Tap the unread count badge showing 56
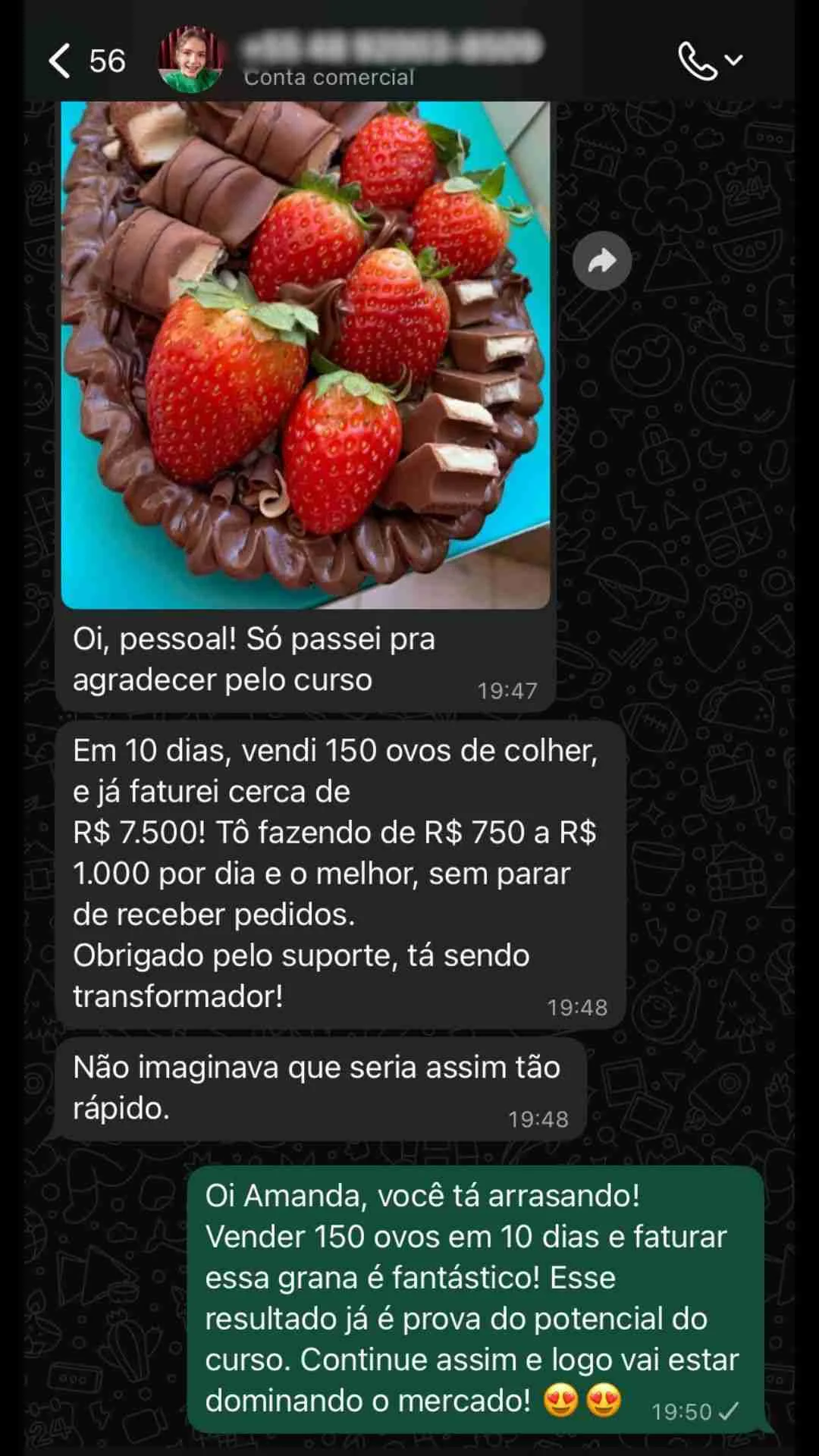 coord(106,61)
